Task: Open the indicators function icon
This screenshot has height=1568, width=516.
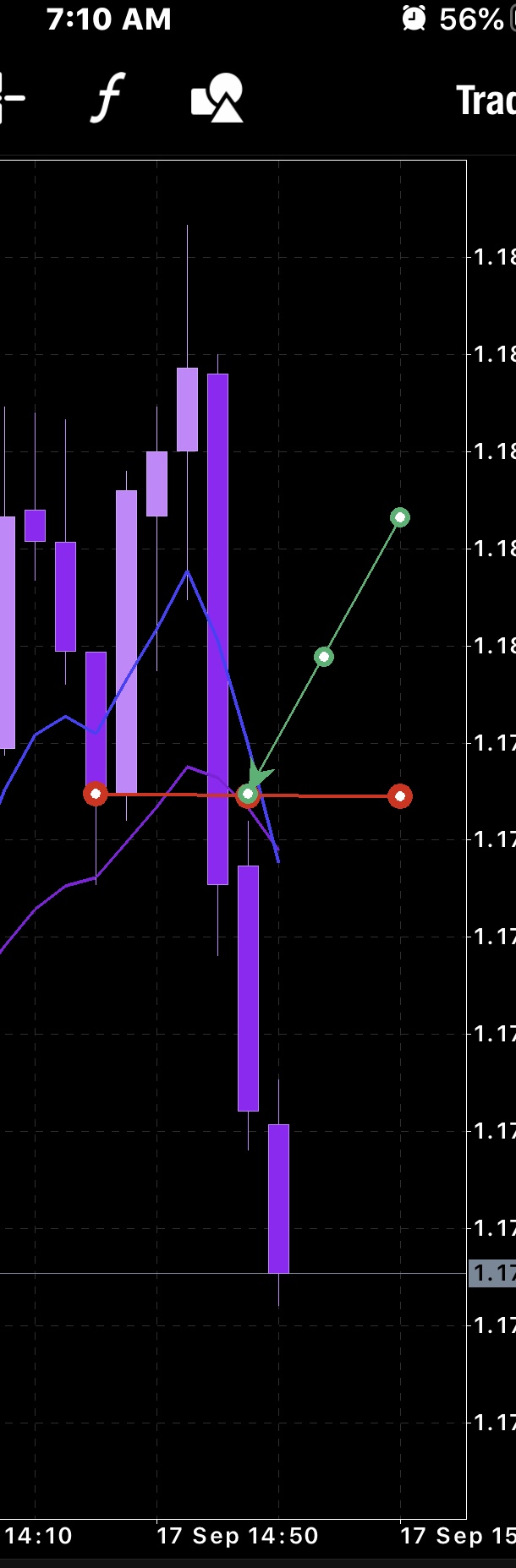Action: [x=108, y=98]
